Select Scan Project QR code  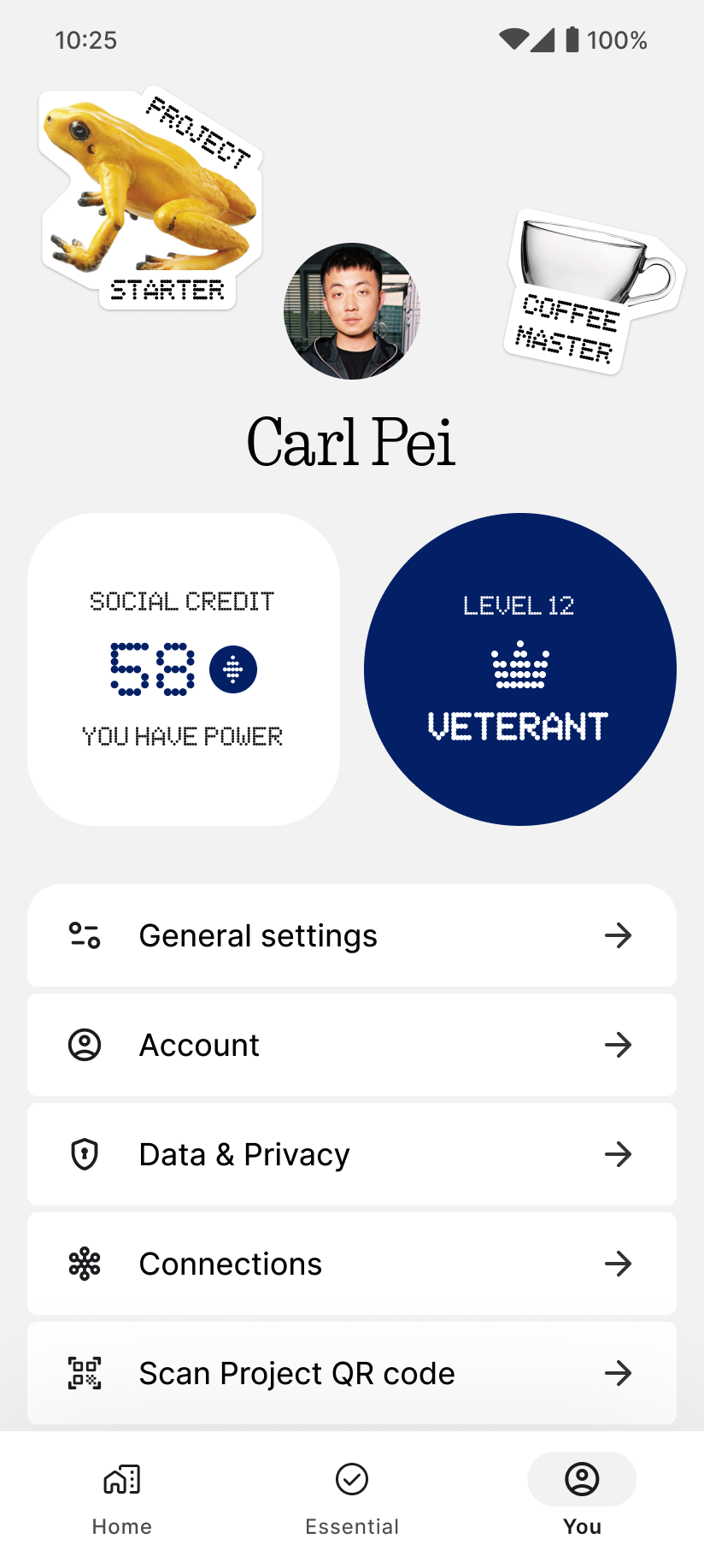[x=351, y=1373]
